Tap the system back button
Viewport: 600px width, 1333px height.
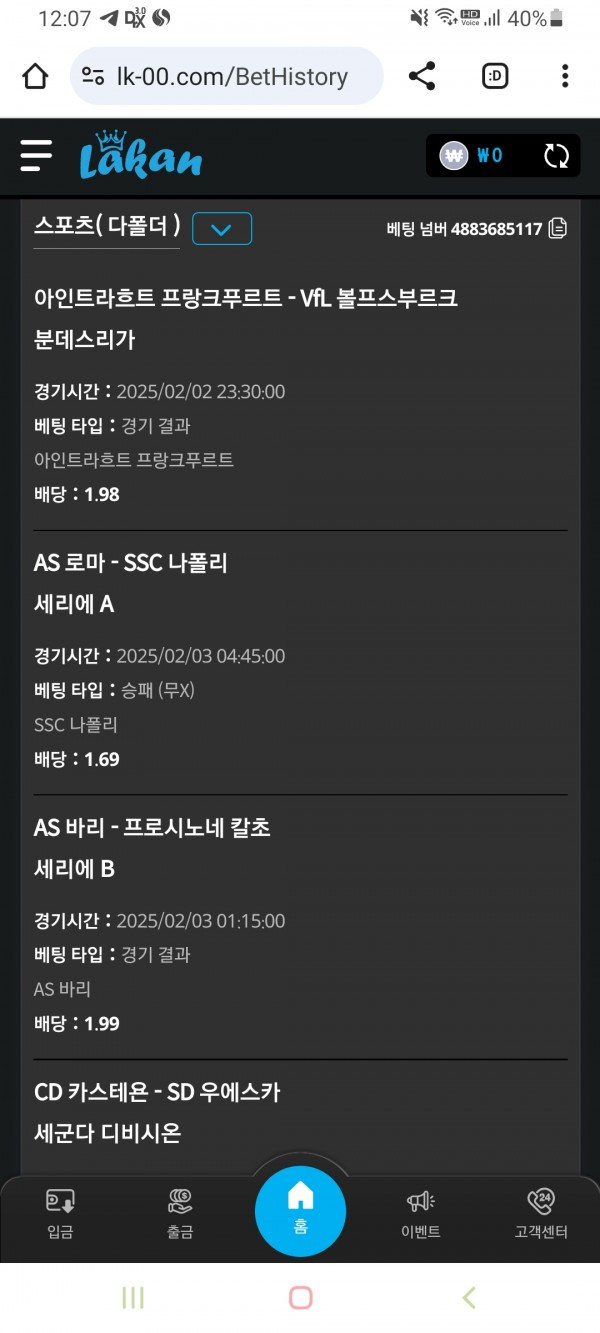(469, 1298)
